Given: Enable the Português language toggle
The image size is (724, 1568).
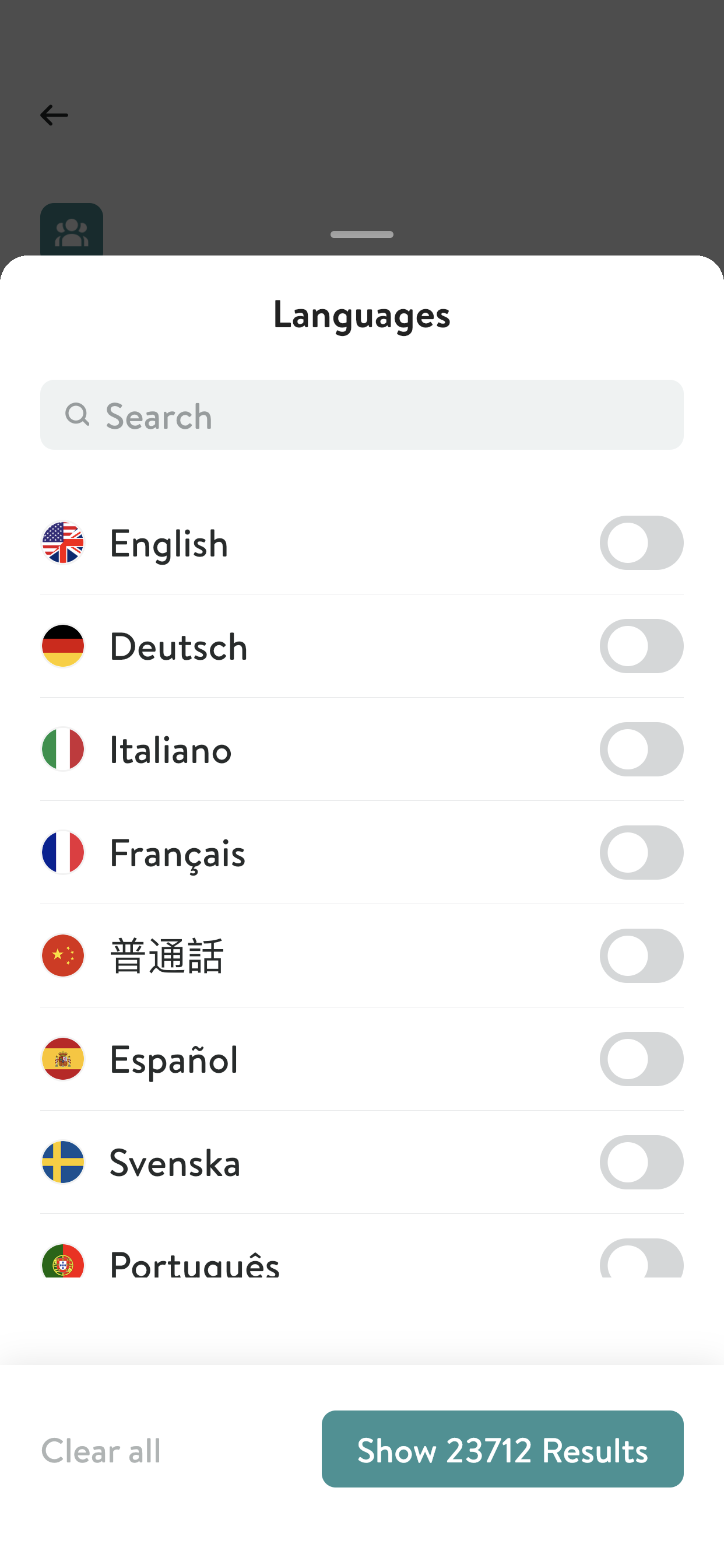Looking at the screenshot, I should click(641, 1258).
